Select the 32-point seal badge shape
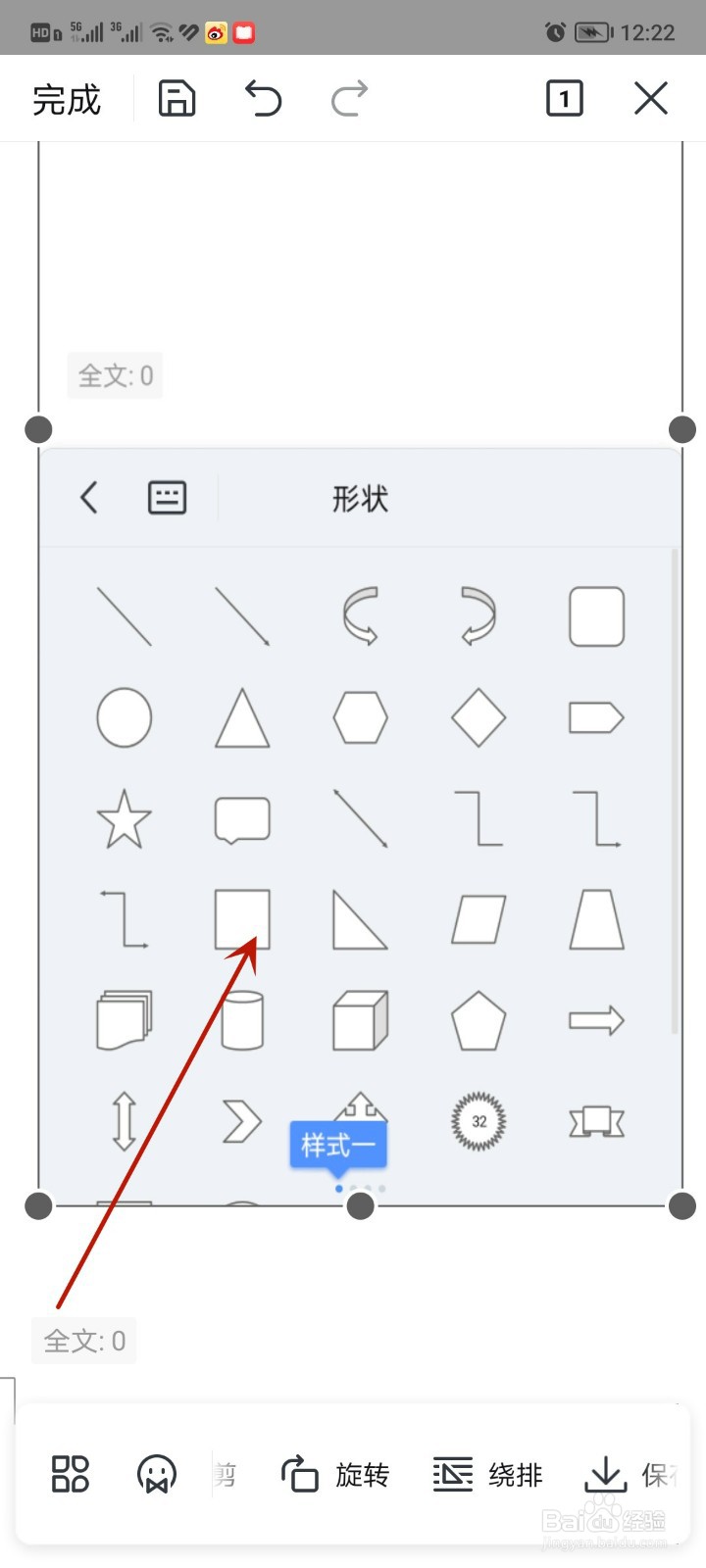The width and height of the screenshot is (706, 1568). coord(478,1122)
